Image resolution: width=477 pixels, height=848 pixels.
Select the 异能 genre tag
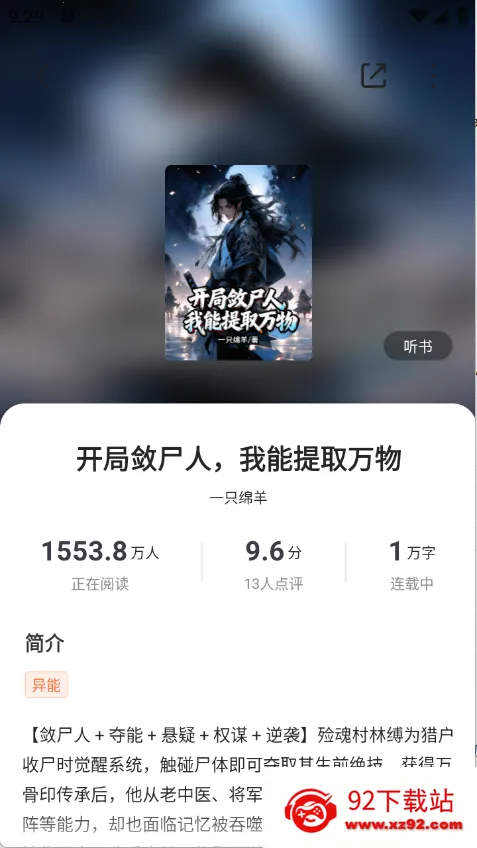click(47, 685)
